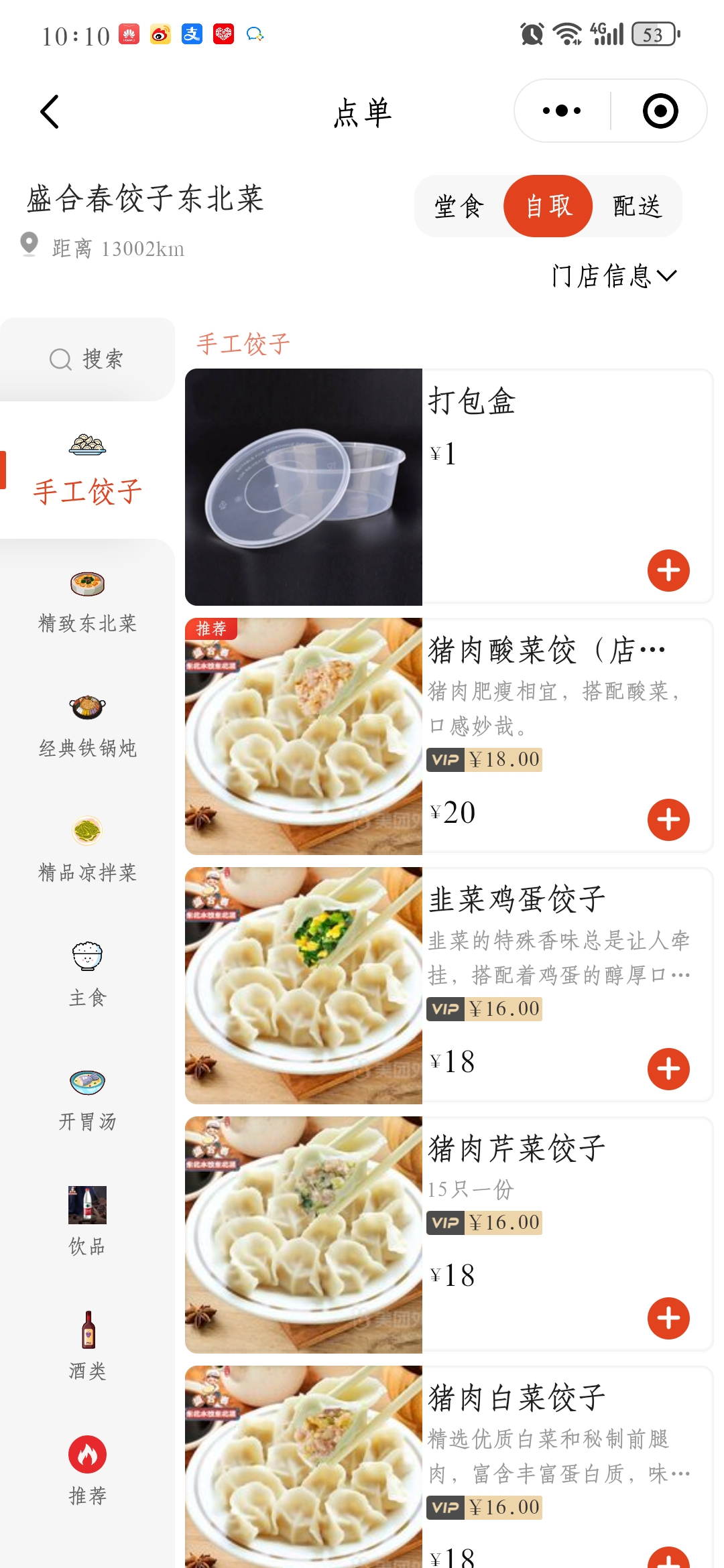View the 韭菜鸡蛋饺子 dish photo
The image size is (724, 1568).
point(303,986)
